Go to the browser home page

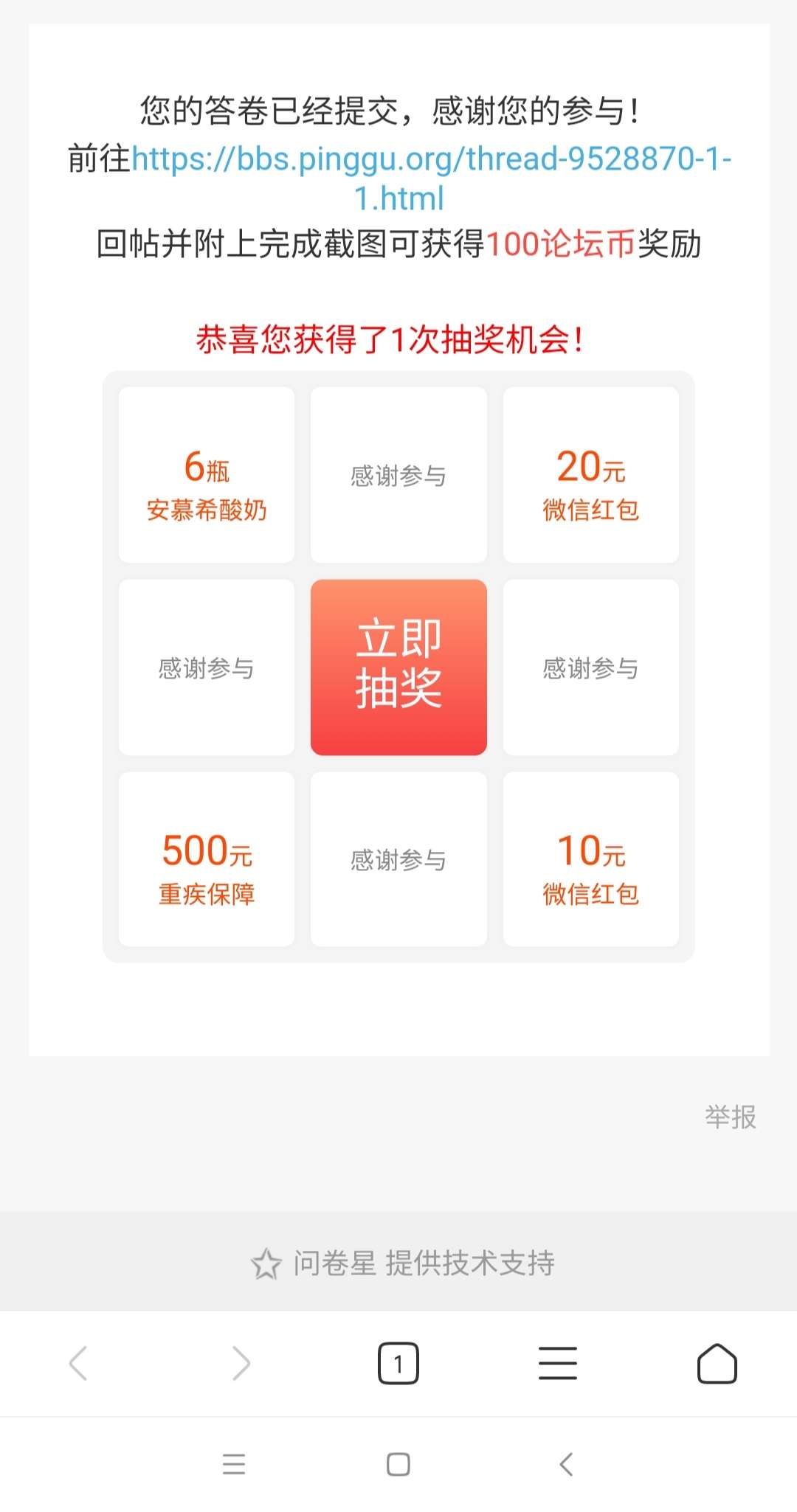[717, 1363]
